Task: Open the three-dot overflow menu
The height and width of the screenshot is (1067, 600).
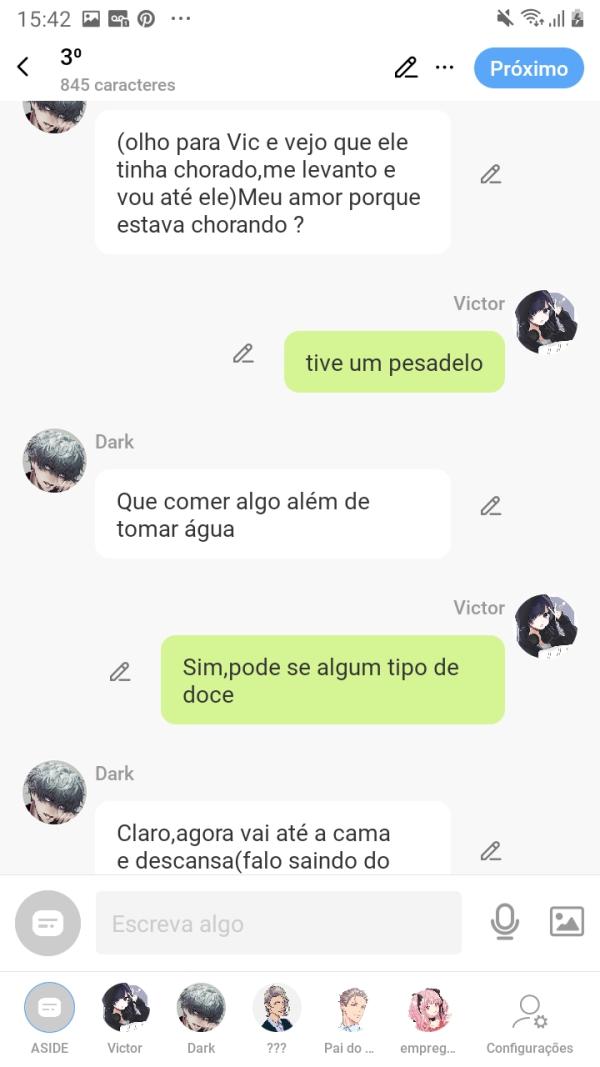Action: click(x=445, y=68)
